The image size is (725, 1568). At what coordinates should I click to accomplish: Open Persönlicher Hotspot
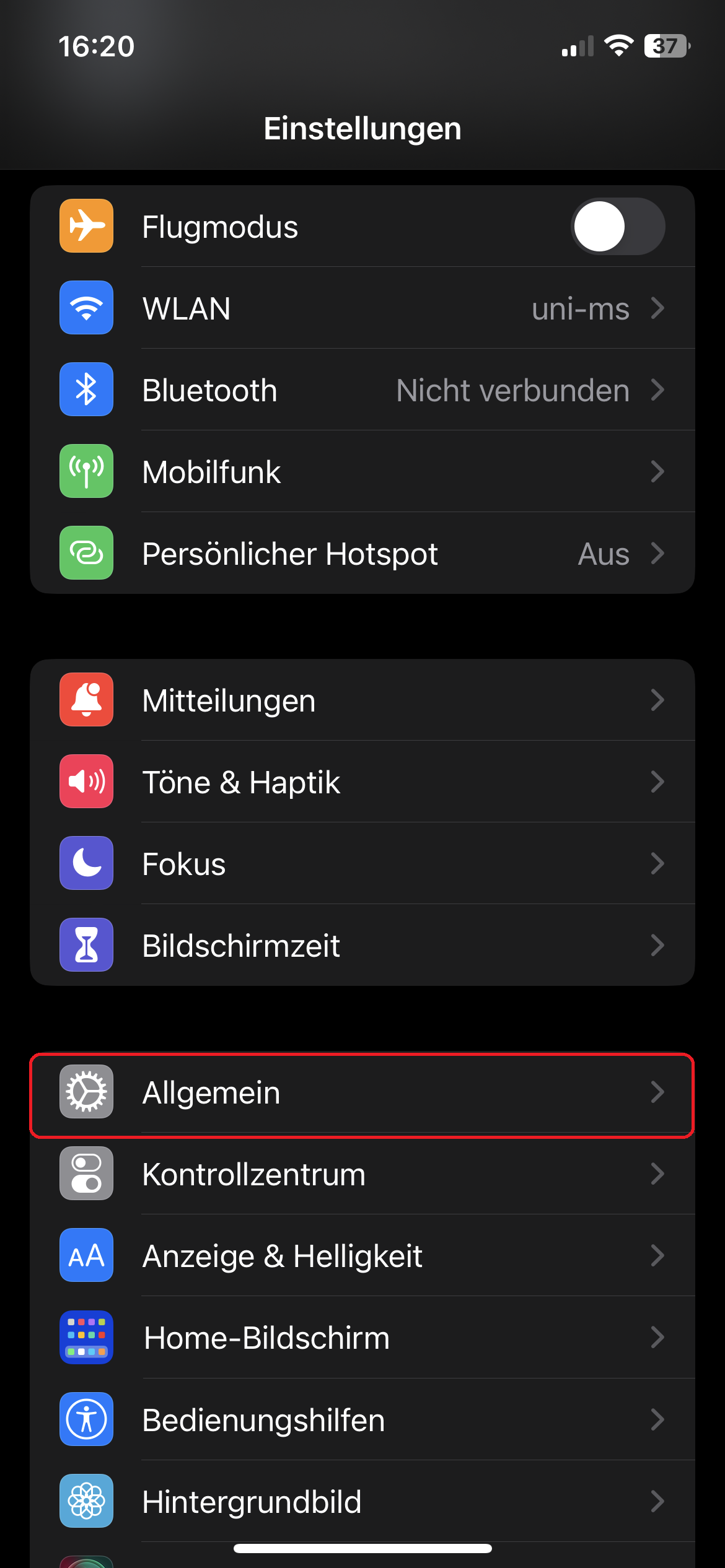tap(362, 554)
